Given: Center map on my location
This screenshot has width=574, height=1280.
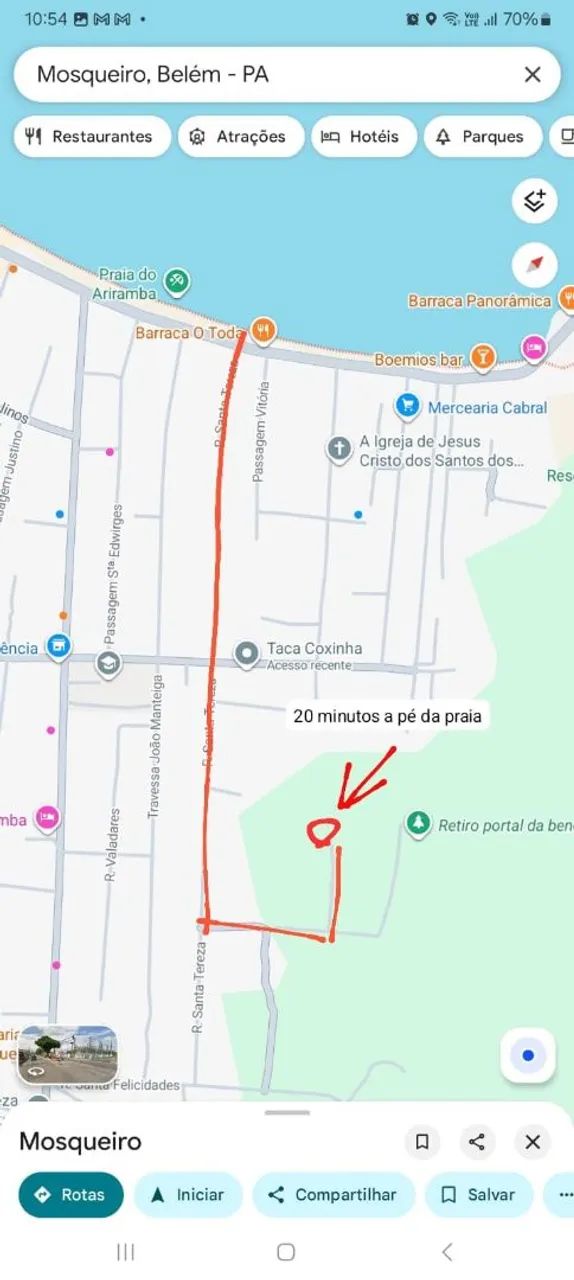Looking at the screenshot, I should (x=528, y=1055).
